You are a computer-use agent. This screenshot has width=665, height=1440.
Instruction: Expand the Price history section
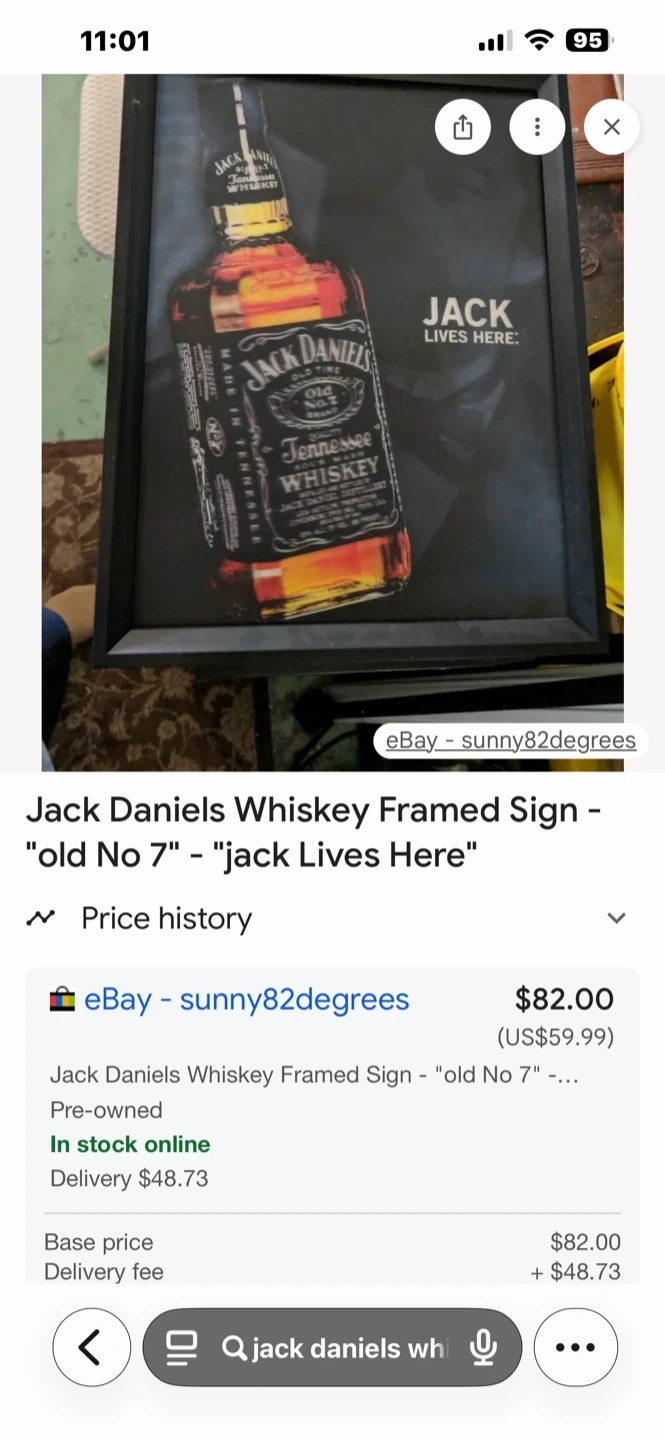[616, 918]
